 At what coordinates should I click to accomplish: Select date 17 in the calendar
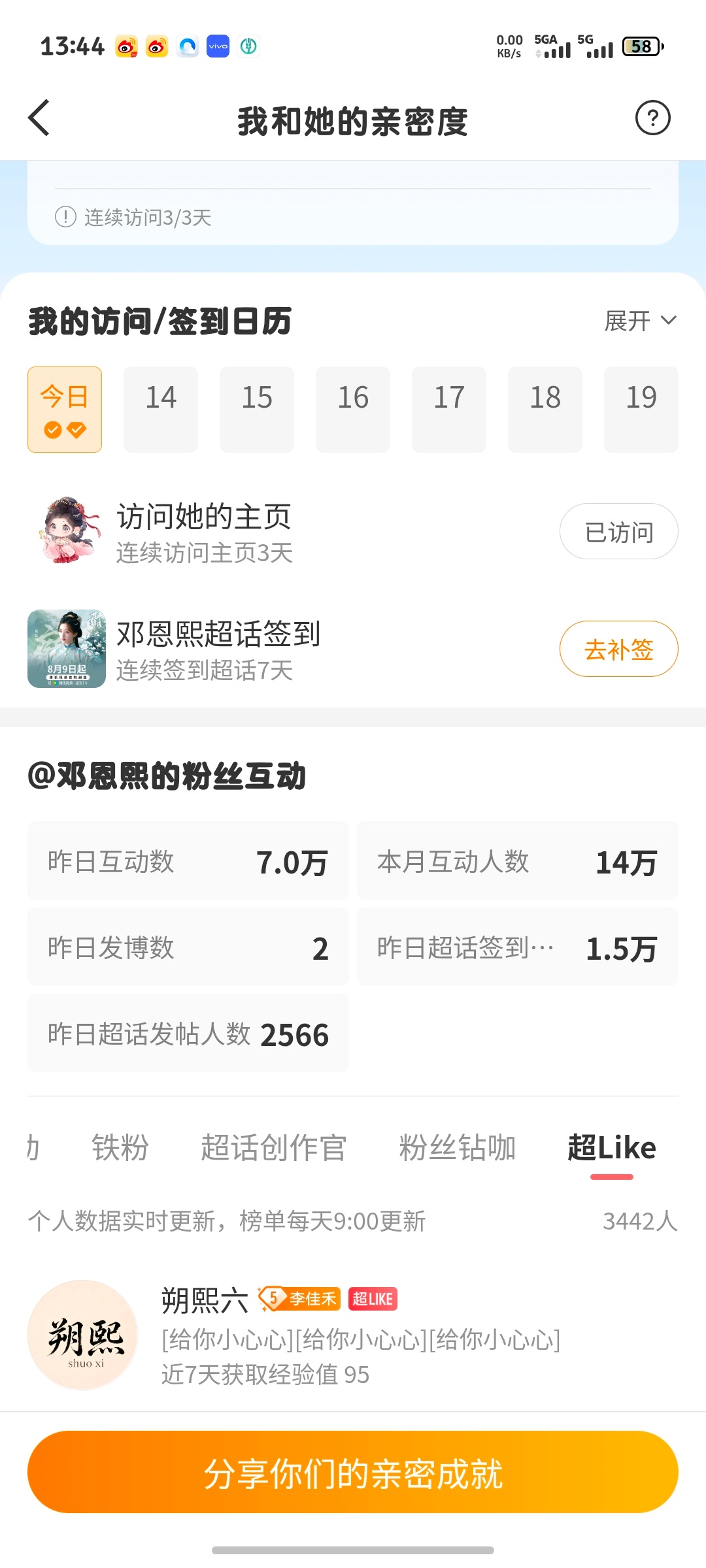(449, 410)
